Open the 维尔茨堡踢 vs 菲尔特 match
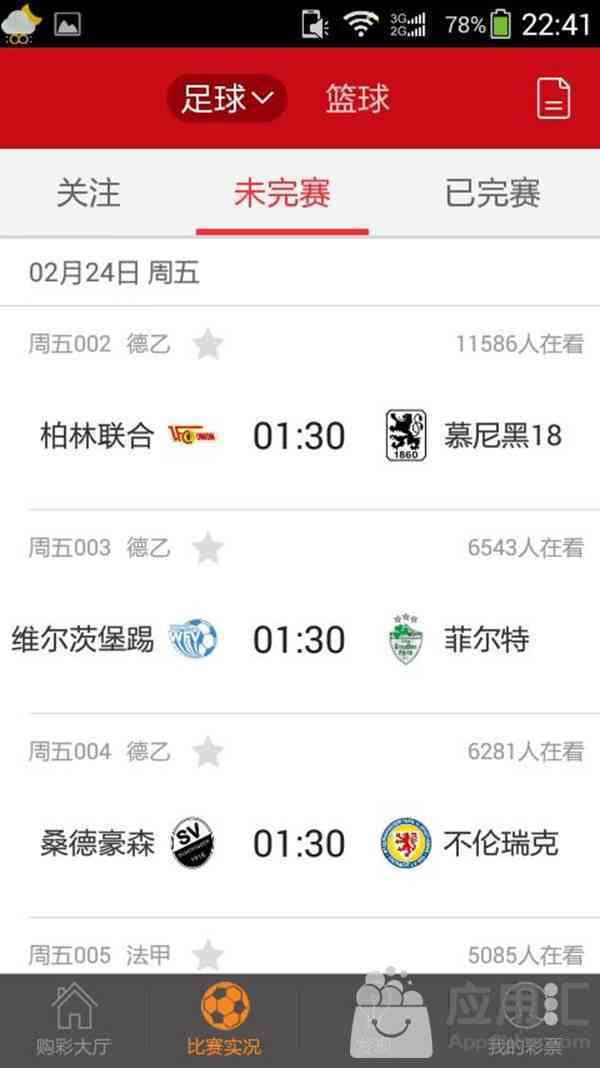The width and height of the screenshot is (600, 1068). point(300,639)
